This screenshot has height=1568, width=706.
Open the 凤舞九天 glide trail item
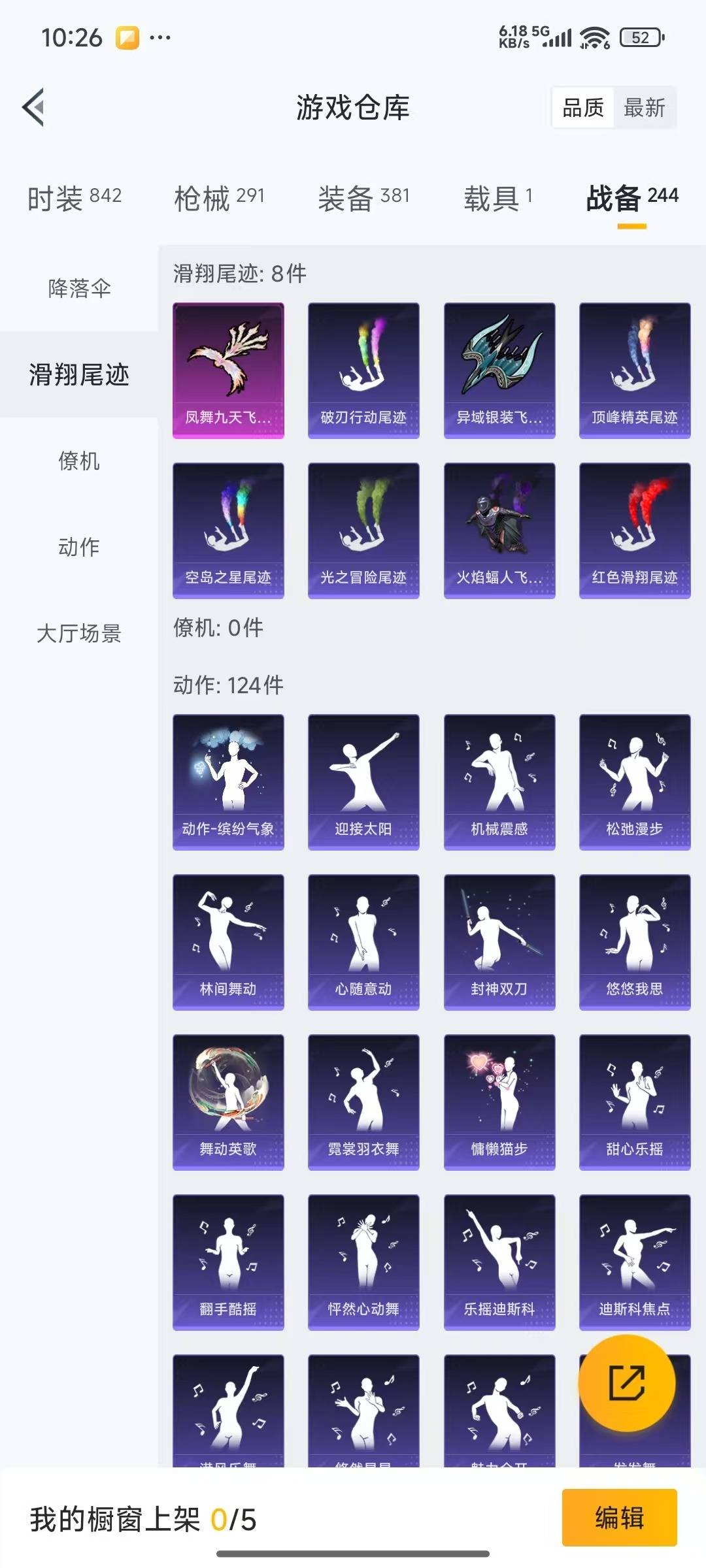(x=228, y=370)
